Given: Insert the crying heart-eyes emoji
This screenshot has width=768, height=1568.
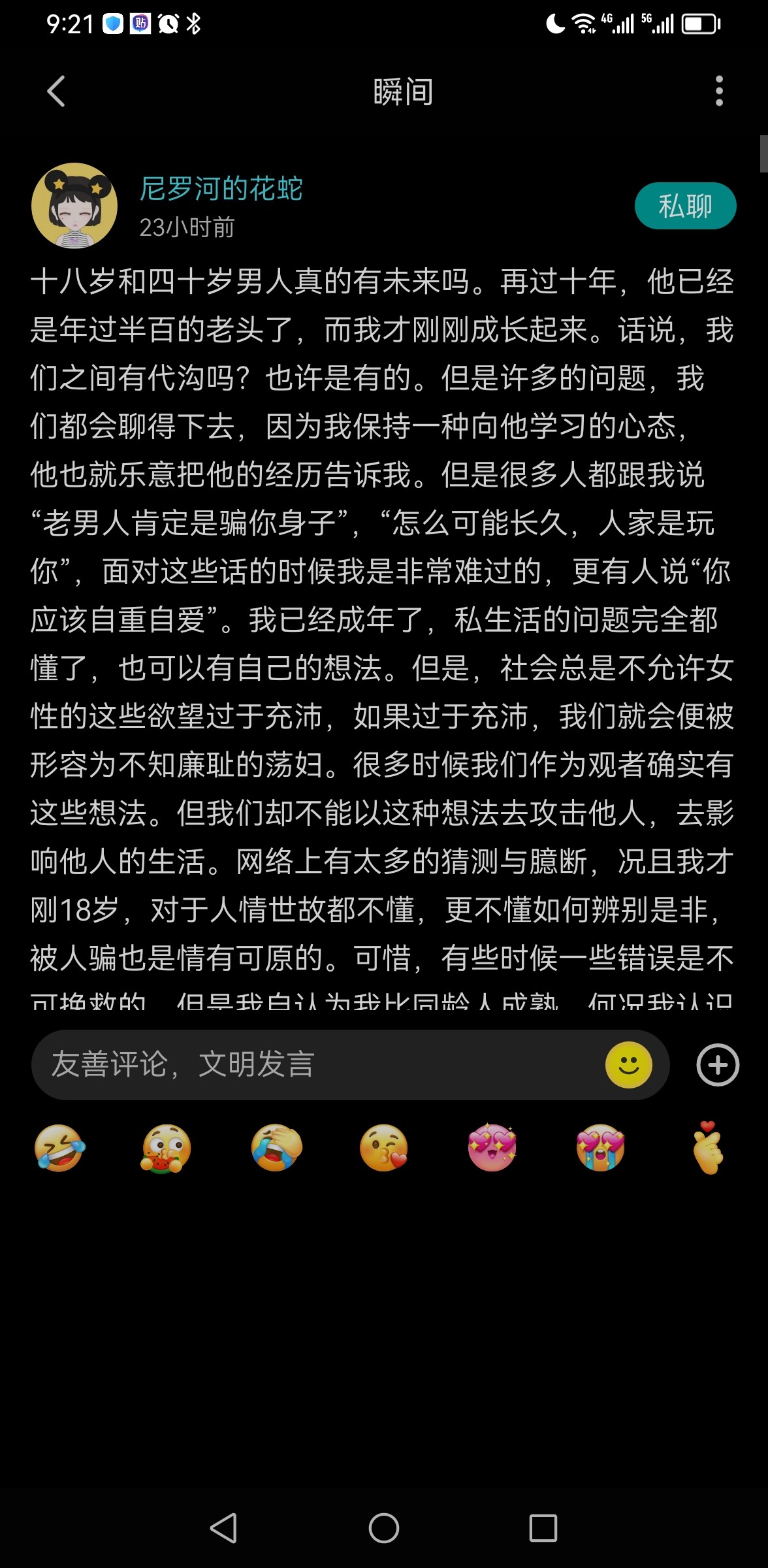Looking at the screenshot, I should point(601,1148).
